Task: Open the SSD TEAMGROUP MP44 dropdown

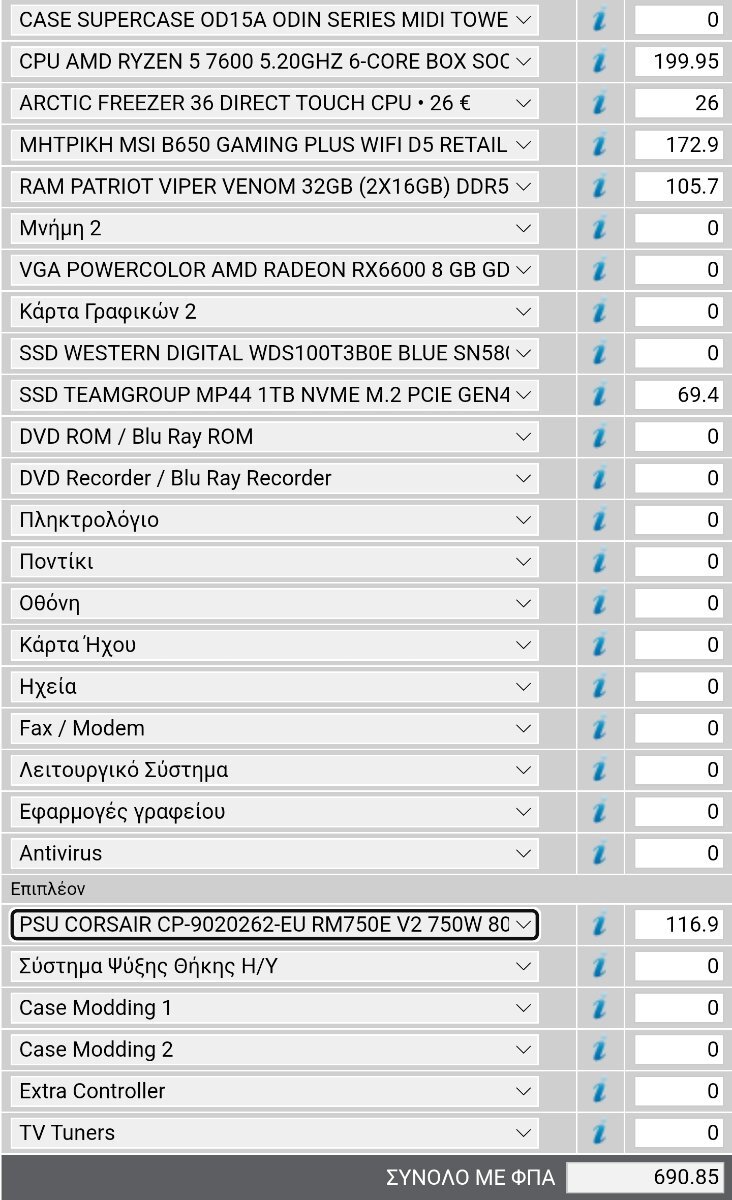Action: tap(275, 395)
